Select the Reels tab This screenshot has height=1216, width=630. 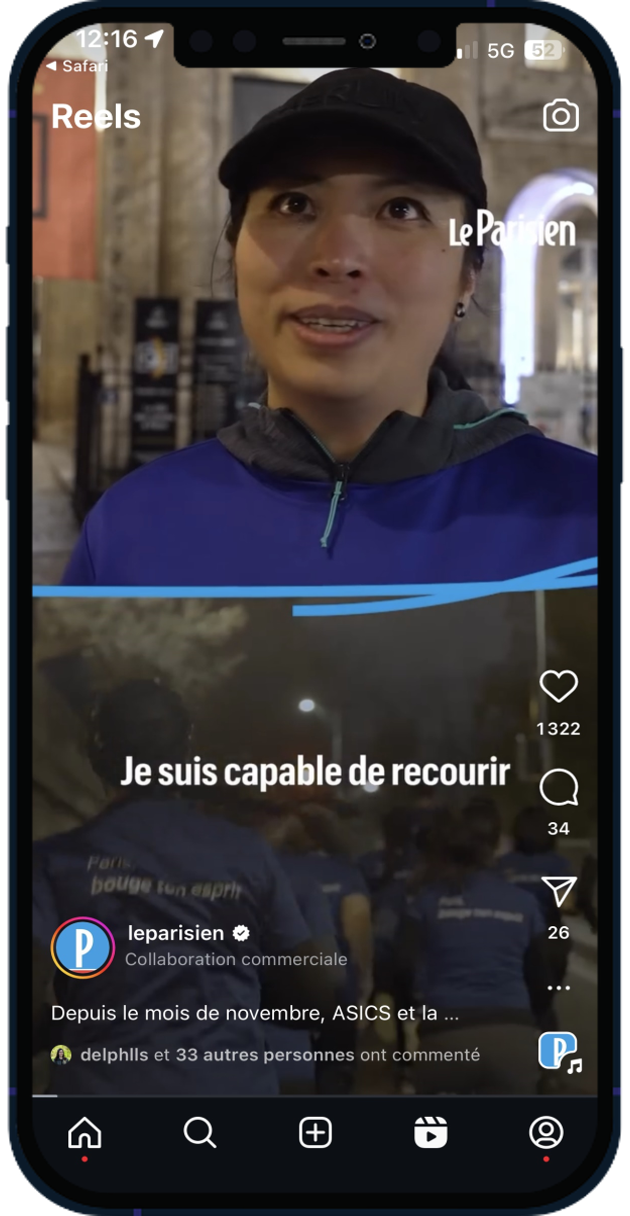431,1133
